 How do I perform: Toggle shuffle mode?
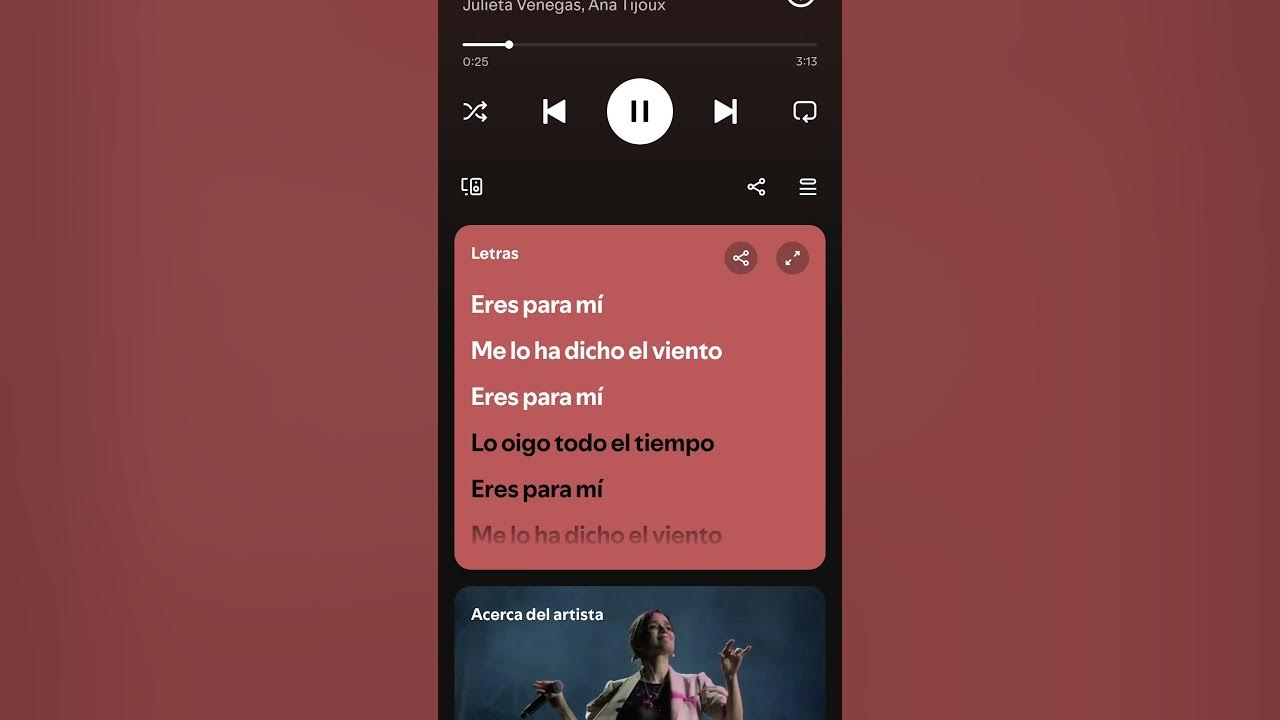pyautogui.click(x=475, y=111)
